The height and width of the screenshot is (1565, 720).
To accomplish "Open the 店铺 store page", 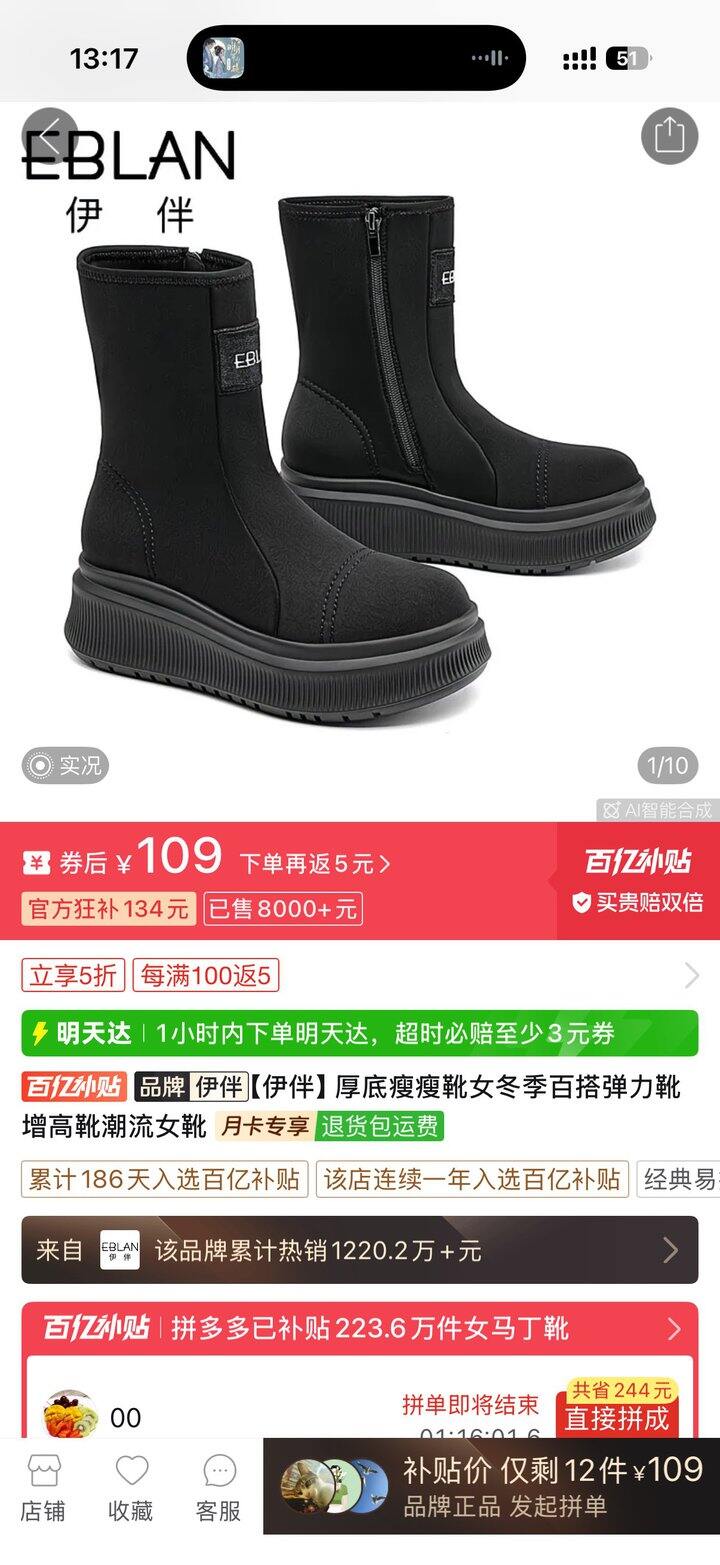I will pos(43,1488).
